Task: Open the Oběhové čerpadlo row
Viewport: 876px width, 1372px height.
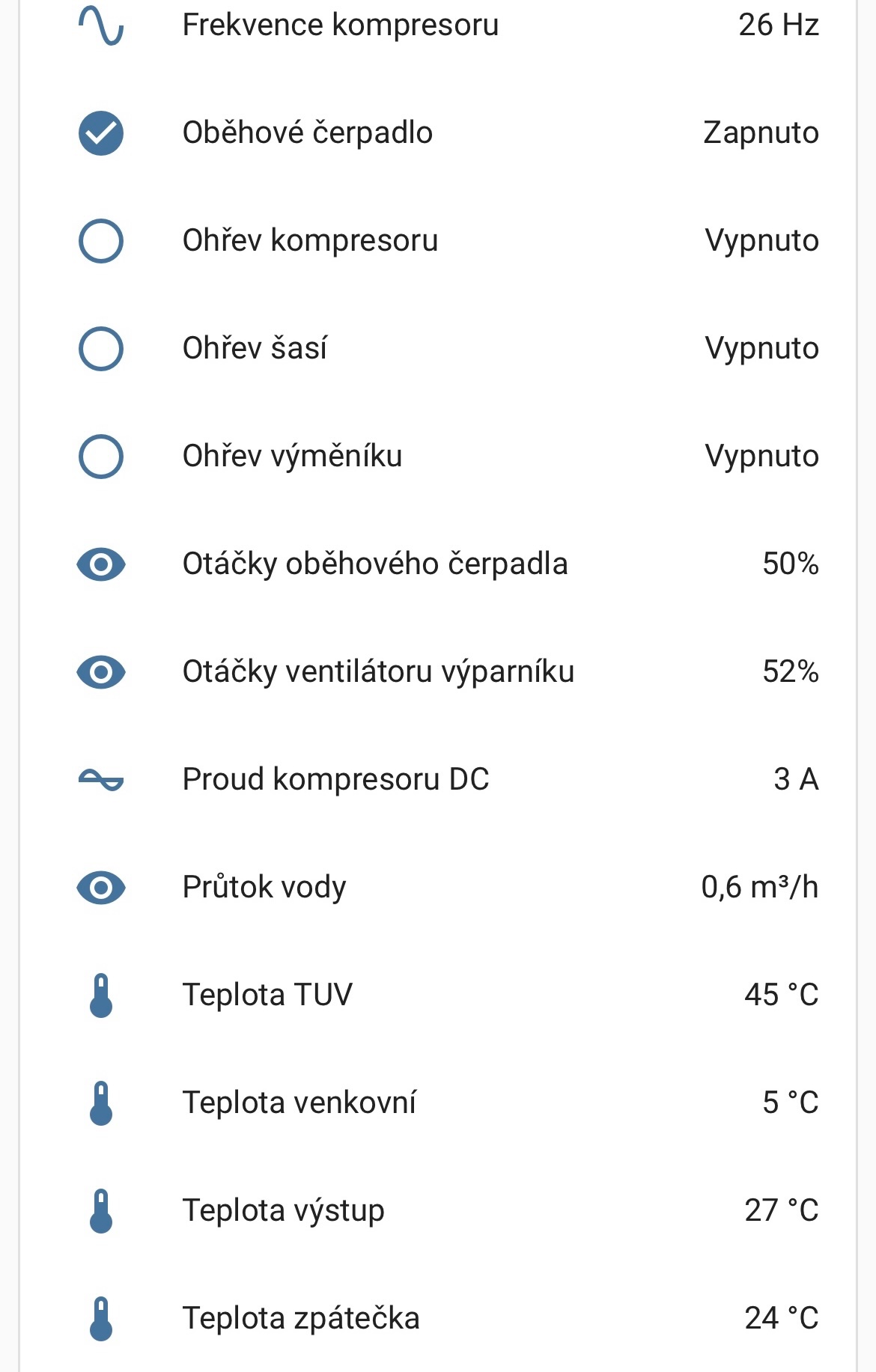Action: click(308, 133)
